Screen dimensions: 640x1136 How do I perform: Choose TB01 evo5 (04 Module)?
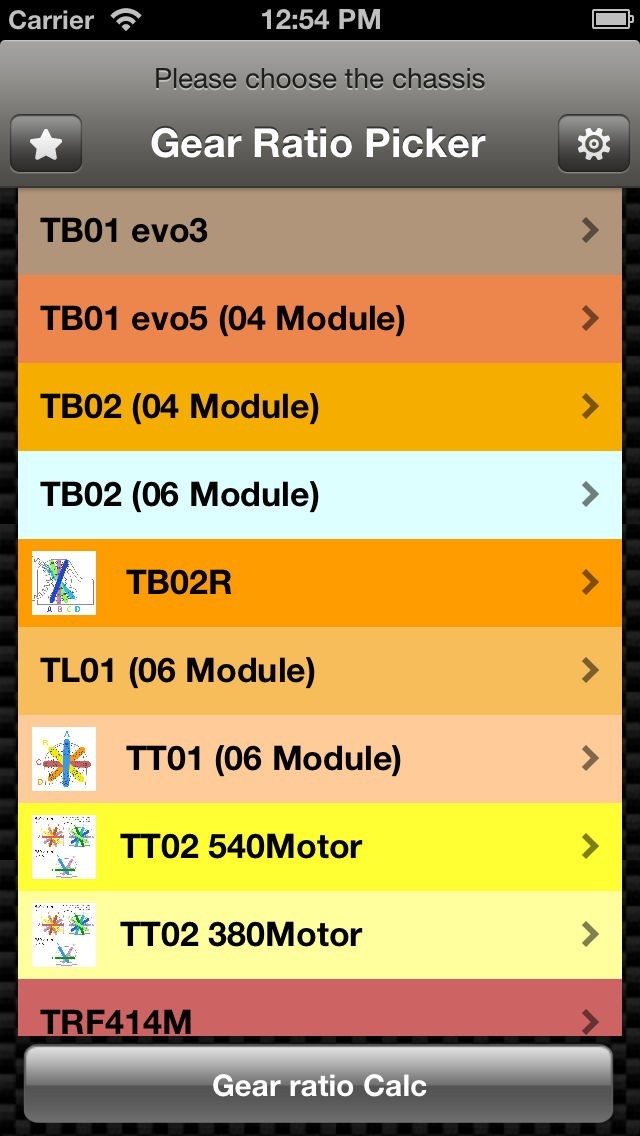pyautogui.click(x=319, y=319)
